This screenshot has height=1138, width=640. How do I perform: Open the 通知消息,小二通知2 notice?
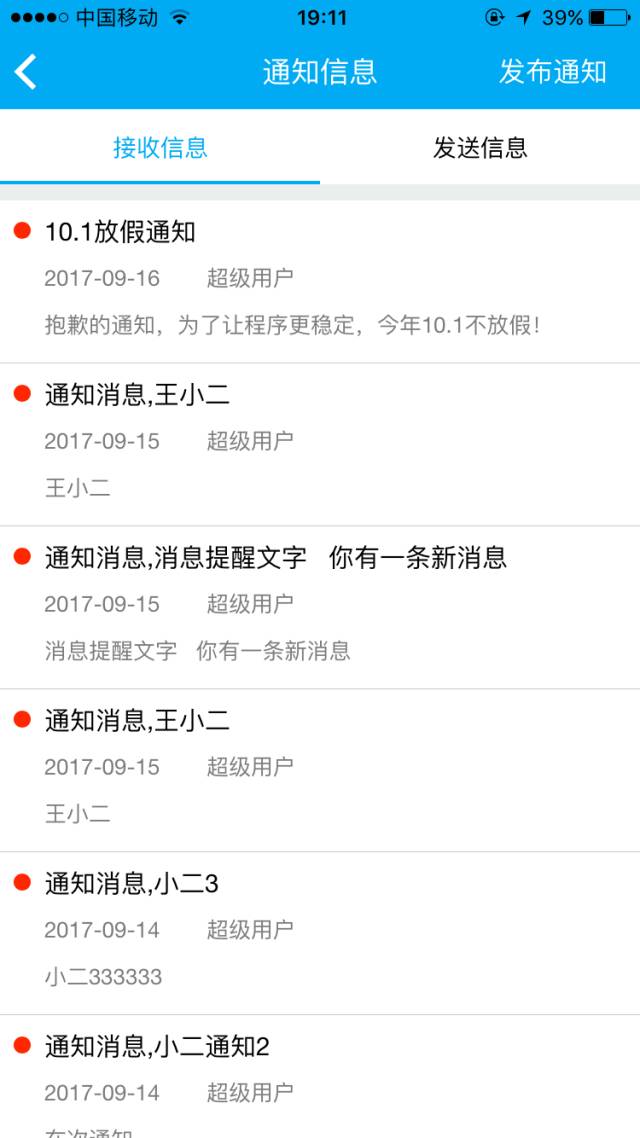[x=320, y=1078]
